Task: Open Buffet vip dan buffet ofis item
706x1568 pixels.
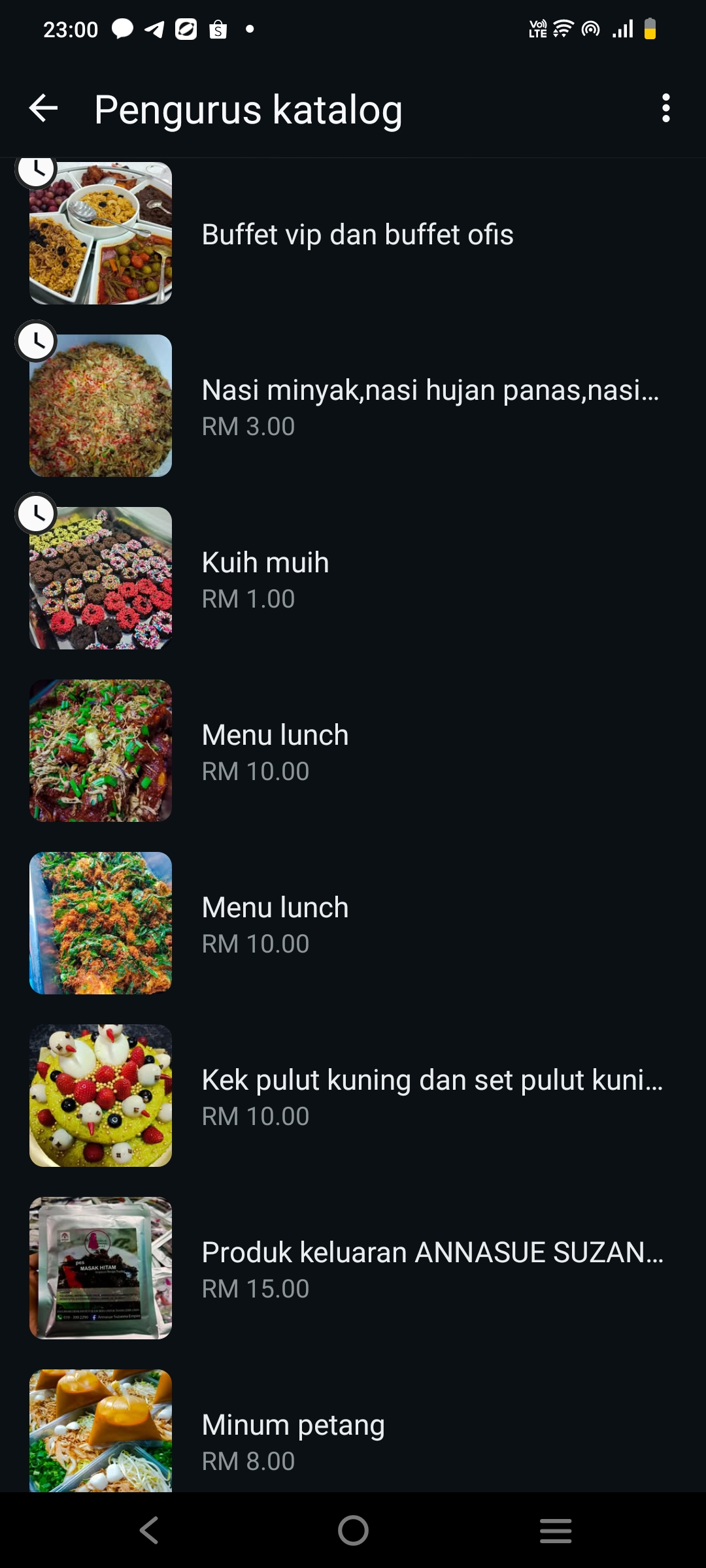Action: click(x=357, y=235)
